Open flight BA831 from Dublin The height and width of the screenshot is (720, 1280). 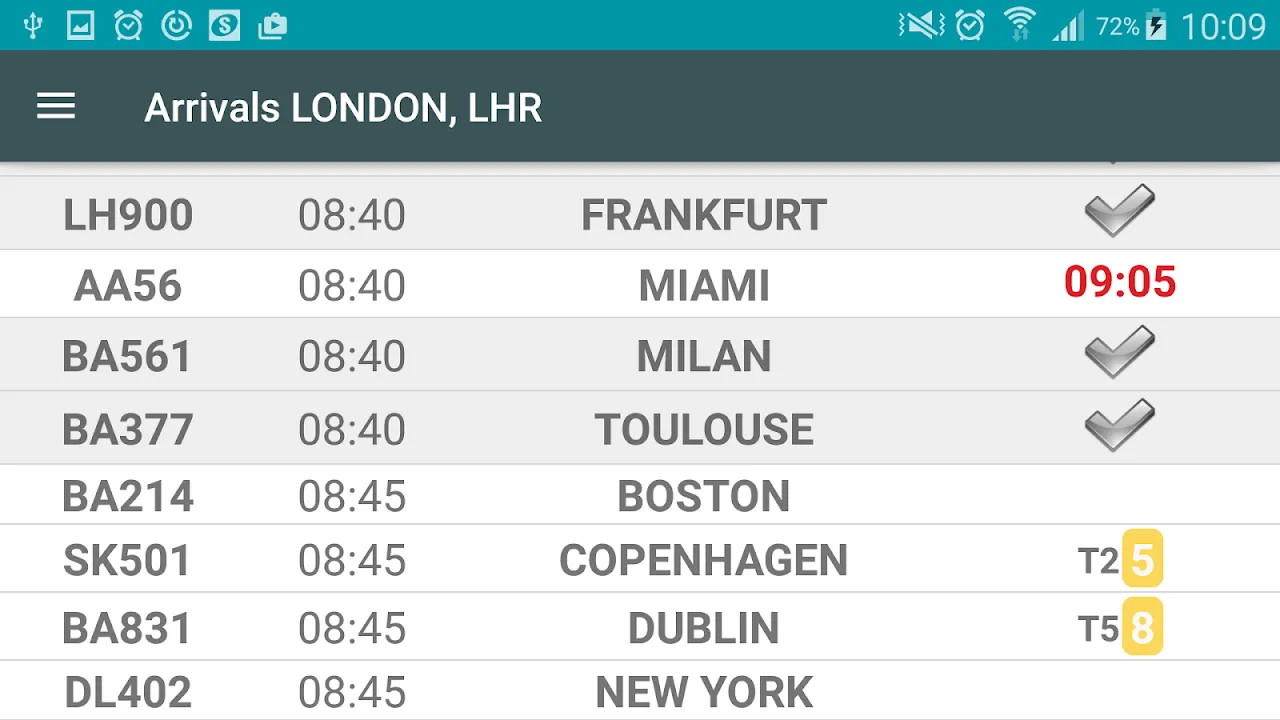click(x=640, y=628)
